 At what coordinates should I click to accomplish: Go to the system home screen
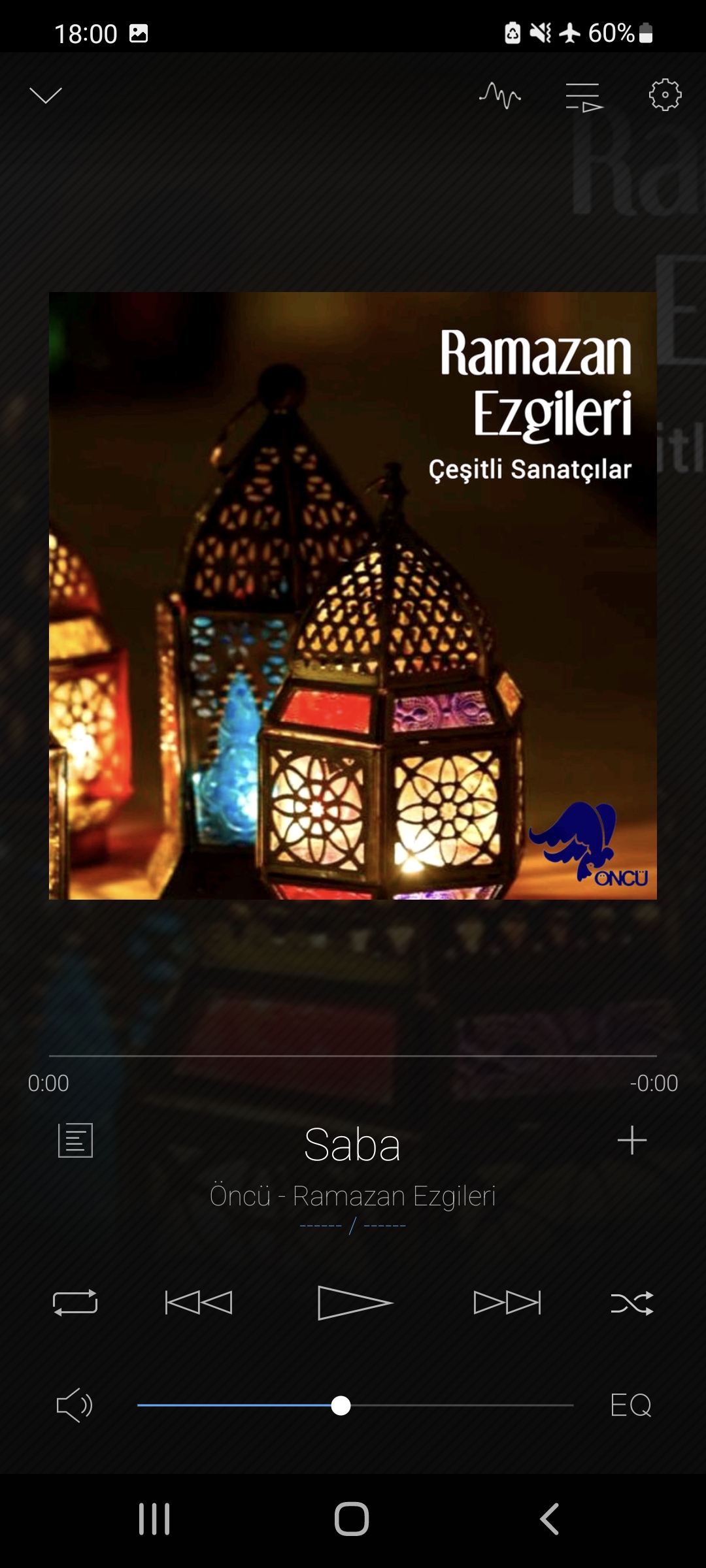(352, 1518)
